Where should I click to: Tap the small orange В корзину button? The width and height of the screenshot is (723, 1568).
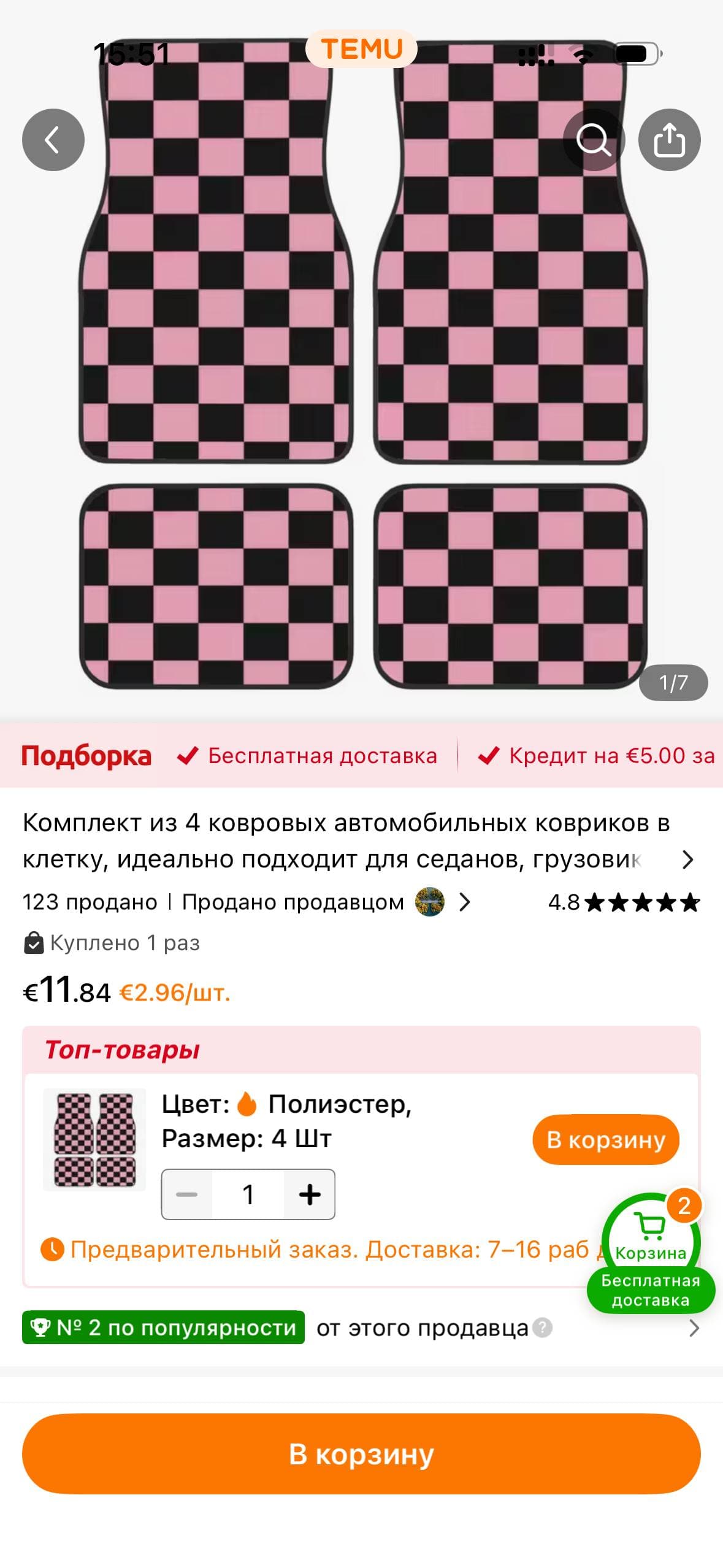(606, 1139)
